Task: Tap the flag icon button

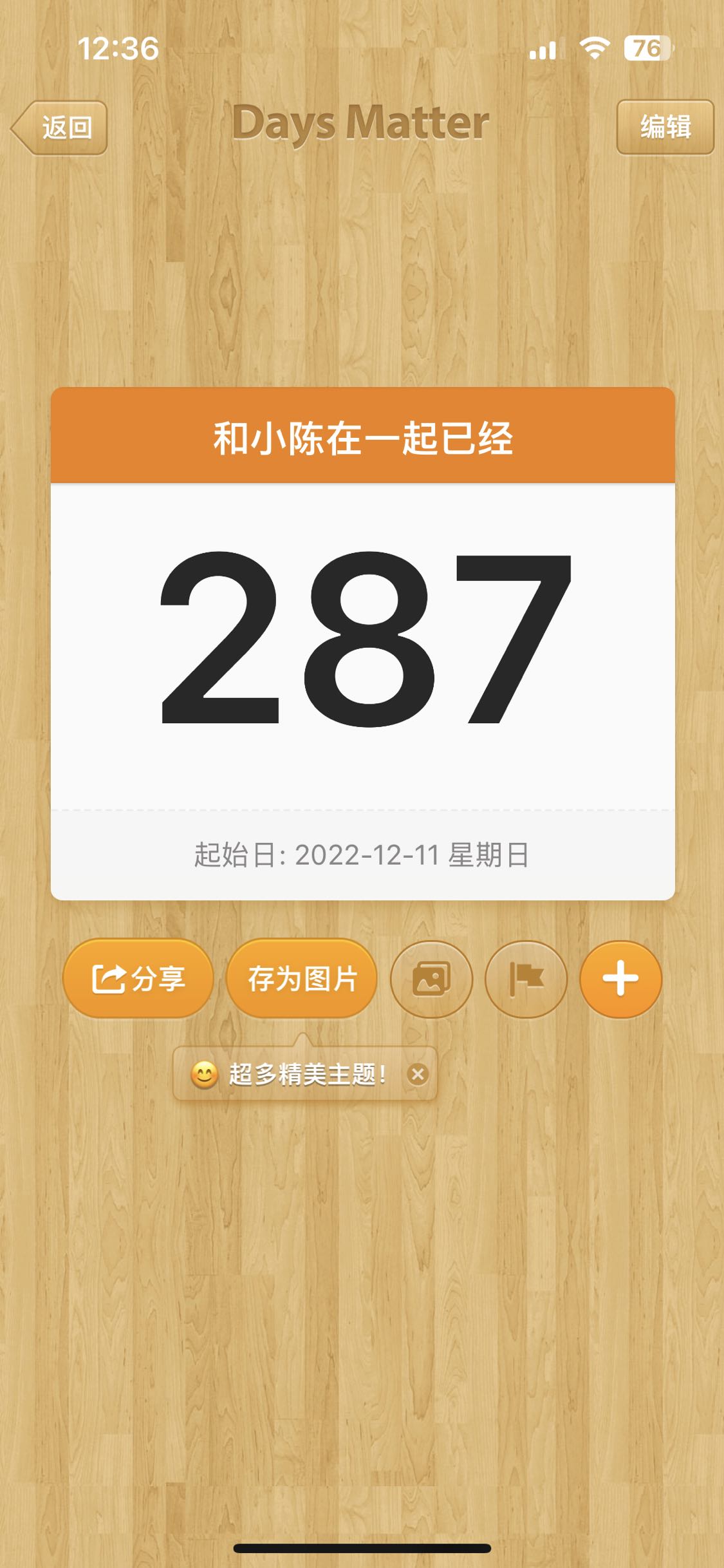Action: pyautogui.click(x=526, y=979)
